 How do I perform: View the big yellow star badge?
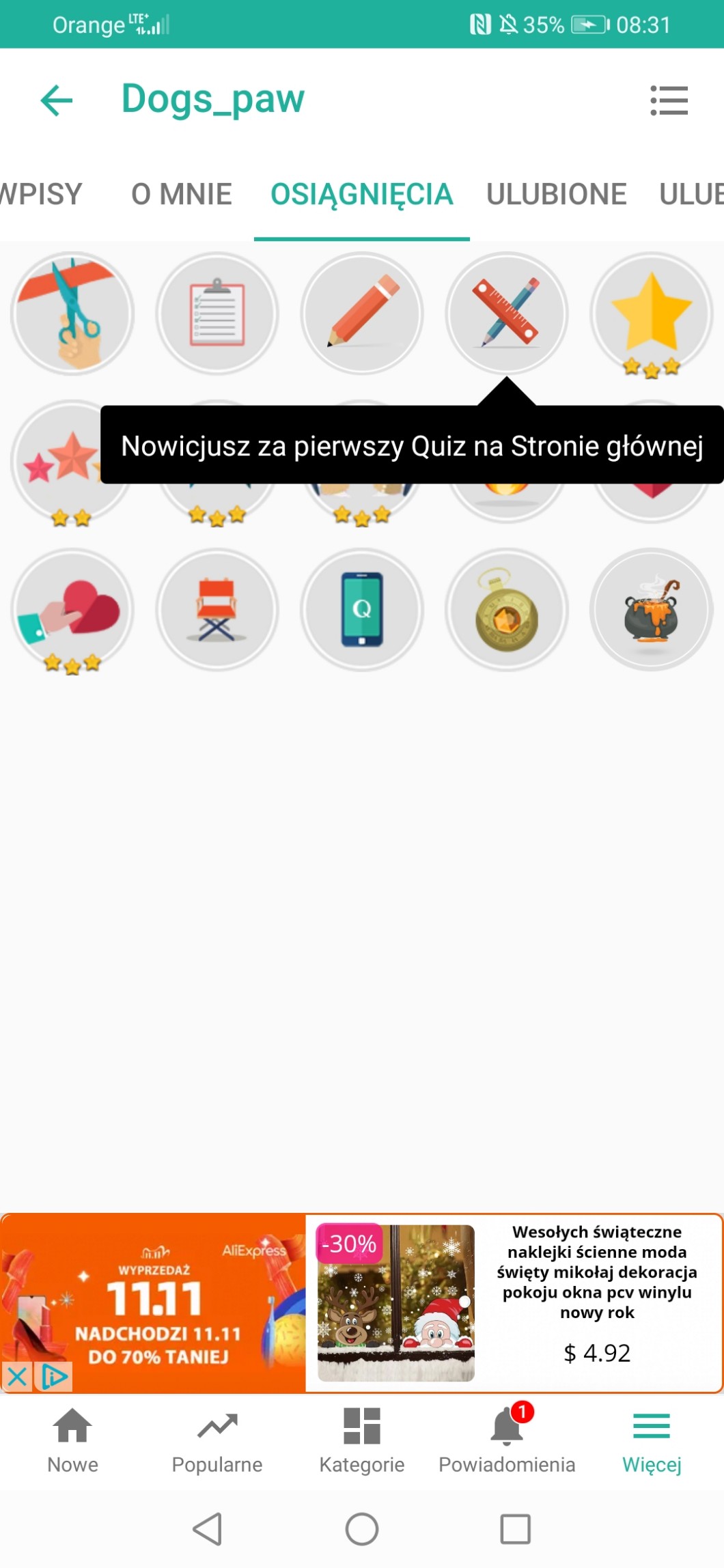point(652,313)
